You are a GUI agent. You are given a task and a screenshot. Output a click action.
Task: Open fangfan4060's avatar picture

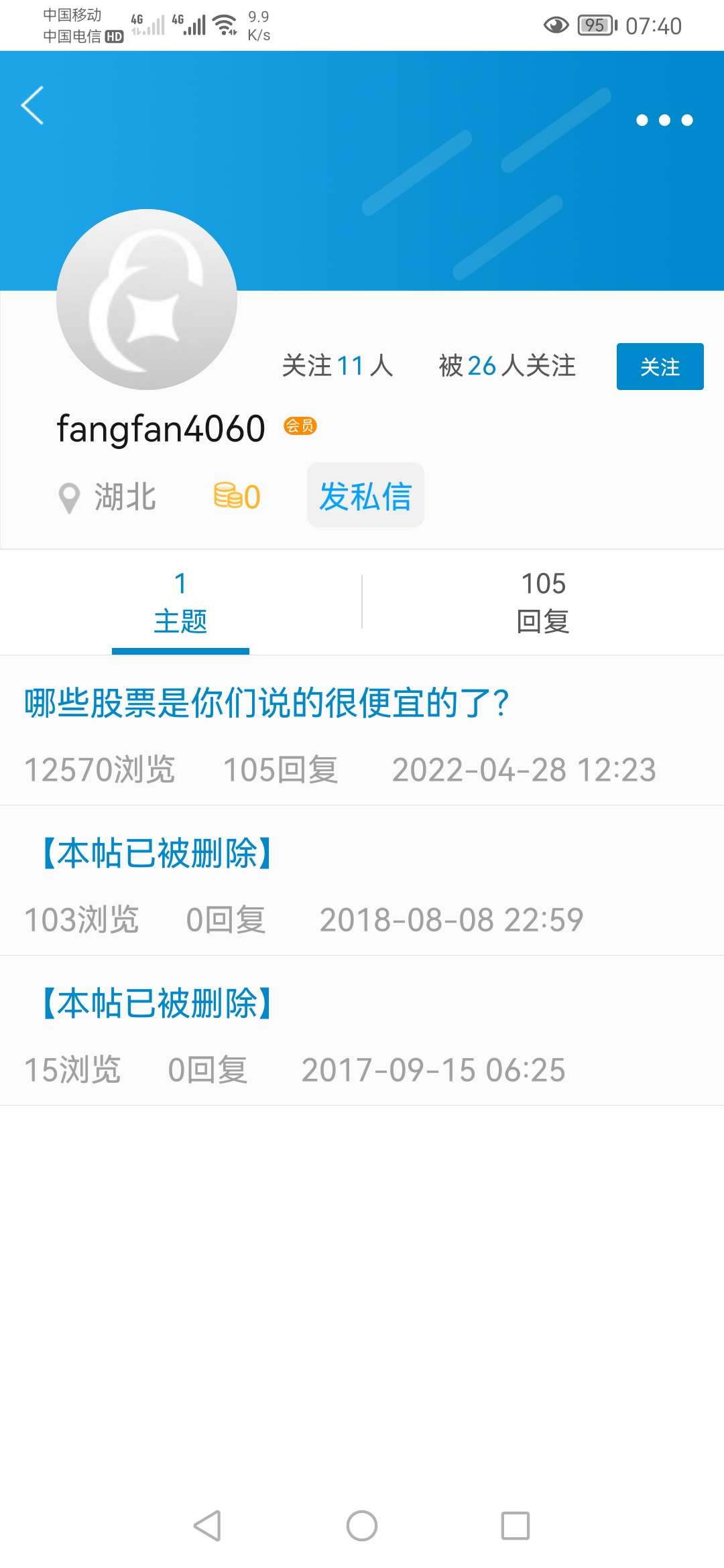pyautogui.click(x=147, y=300)
